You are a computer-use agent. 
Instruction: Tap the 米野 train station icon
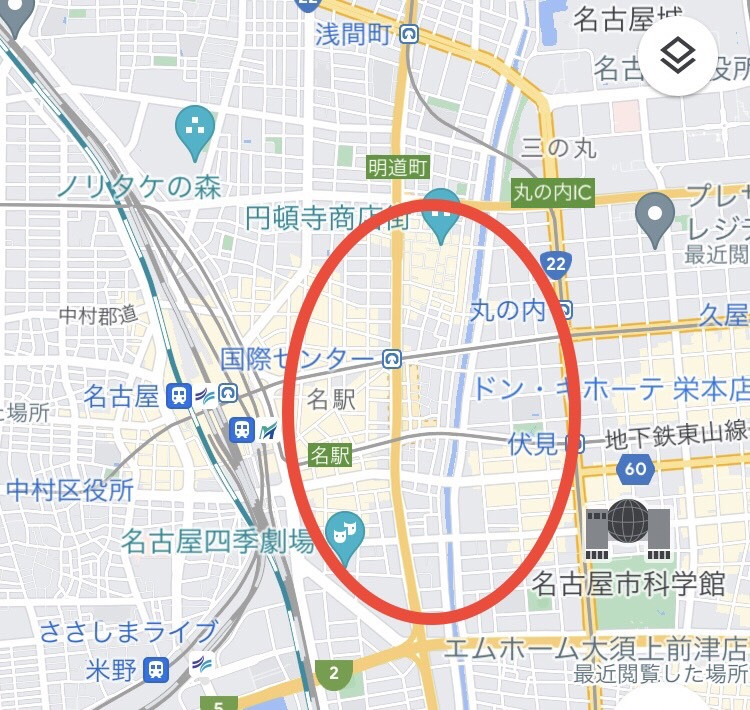click(156, 670)
